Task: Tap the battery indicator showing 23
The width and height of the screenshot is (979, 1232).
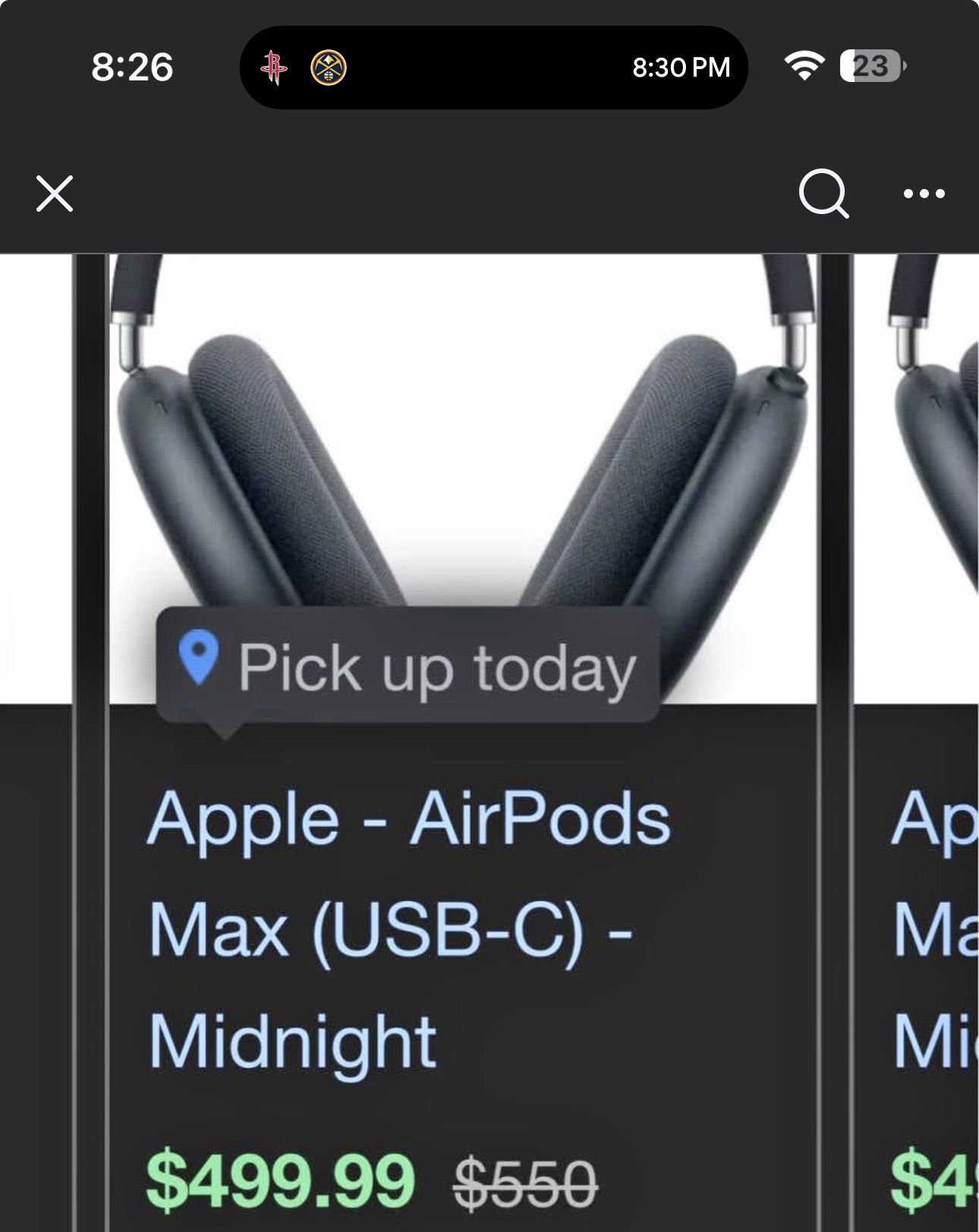Action: click(x=869, y=67)
